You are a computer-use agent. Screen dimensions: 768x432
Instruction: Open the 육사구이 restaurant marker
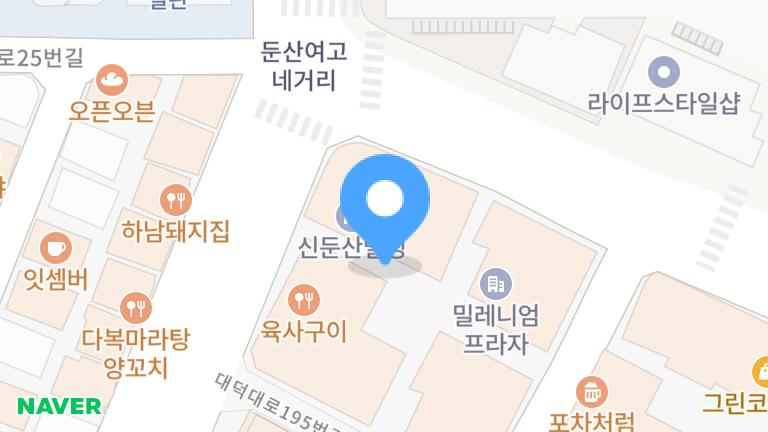303,298
